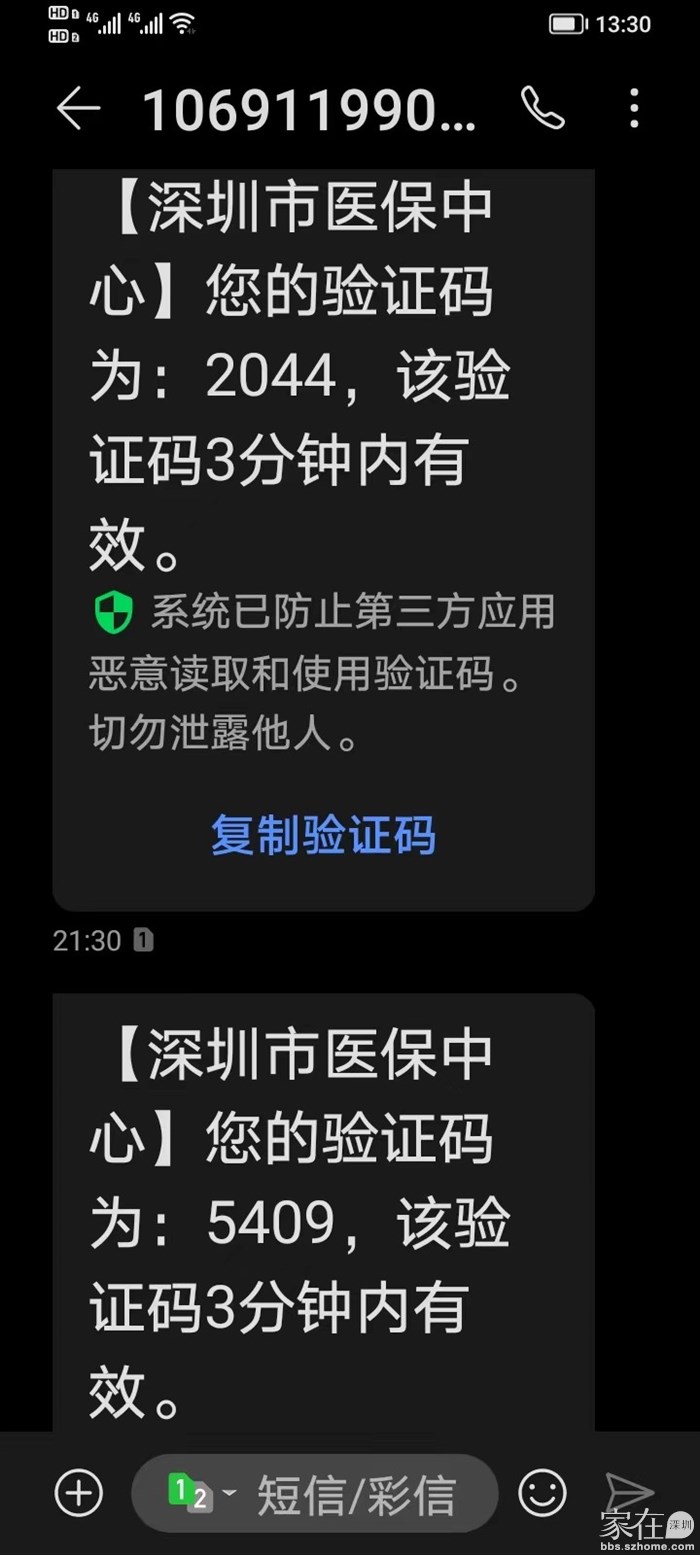Image resolution: width=700 pixels, height=1555 pixels.
Task: Go back to the message list
Action: point(78,108)
